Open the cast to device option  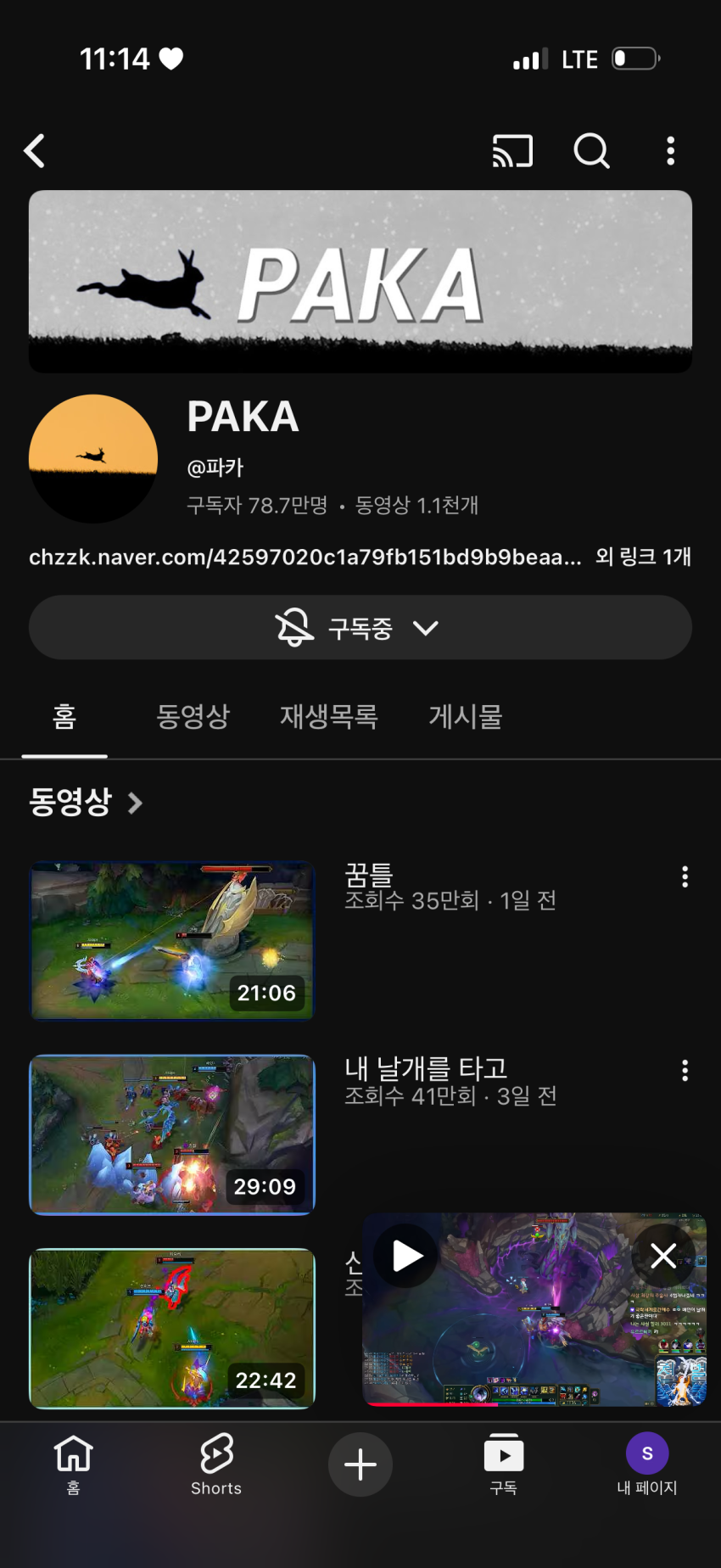(512, 151)
